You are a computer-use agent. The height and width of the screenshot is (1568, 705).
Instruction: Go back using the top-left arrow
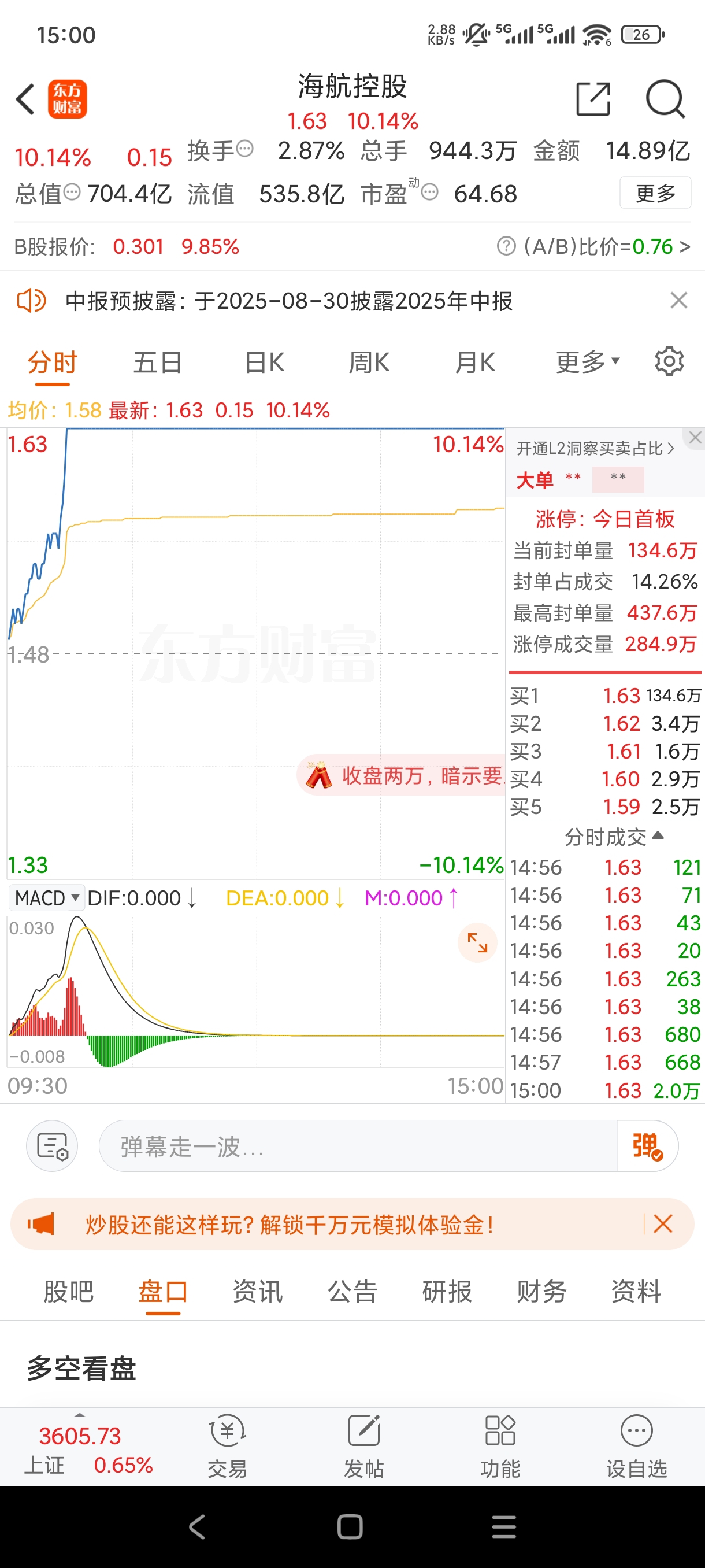[25, 99]
